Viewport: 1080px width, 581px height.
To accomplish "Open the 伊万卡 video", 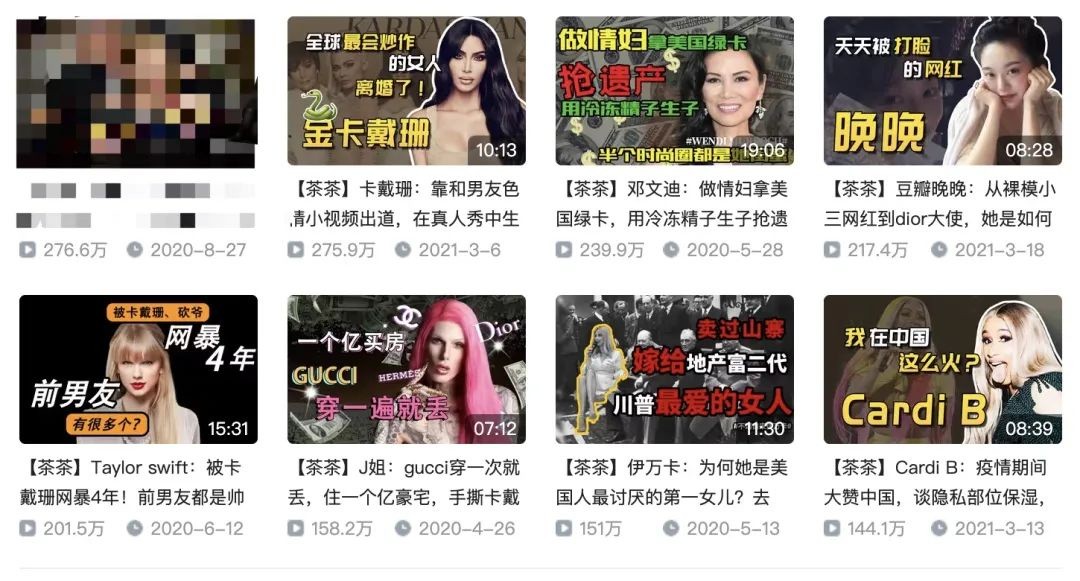I will tap(674, 369).
